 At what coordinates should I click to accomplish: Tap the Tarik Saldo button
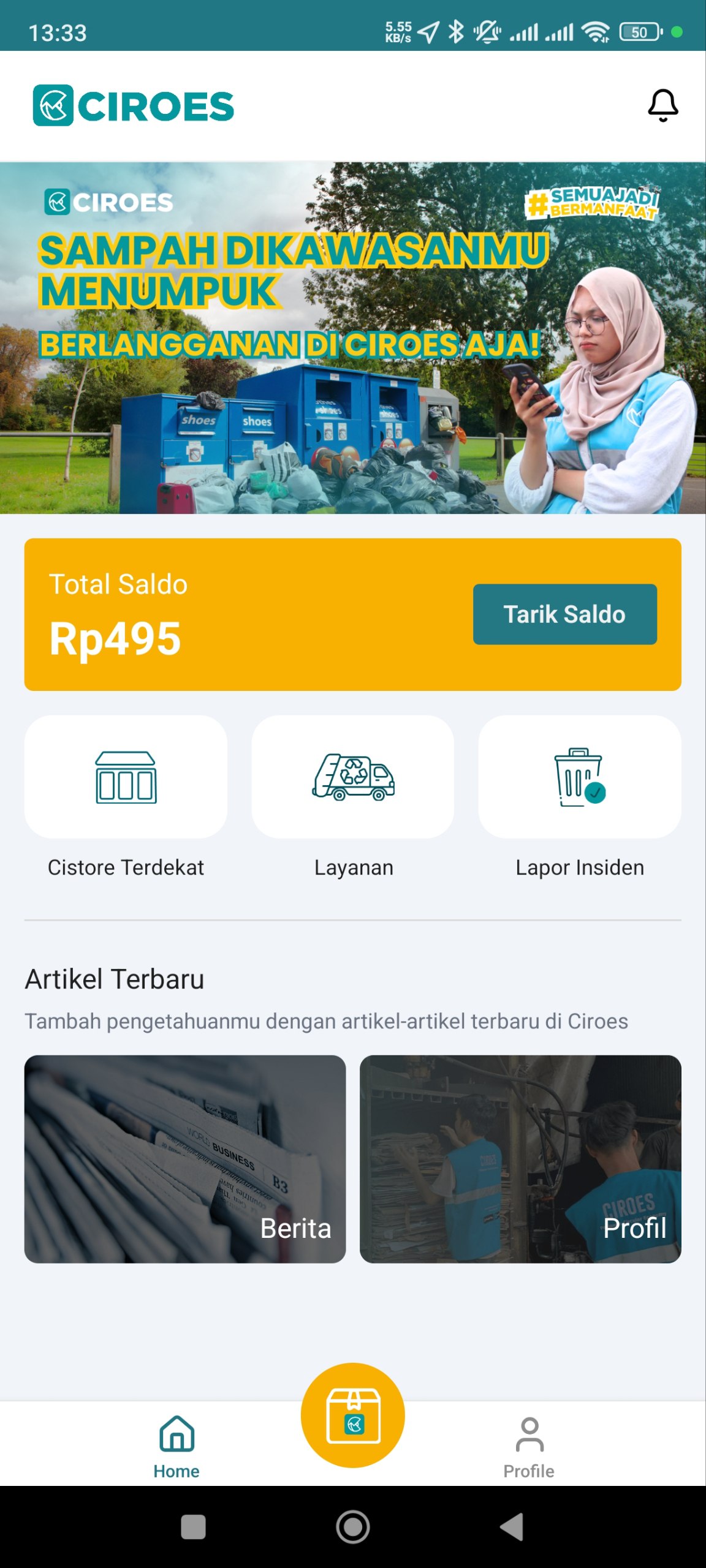pyautogui.click(x=564, y=614)
